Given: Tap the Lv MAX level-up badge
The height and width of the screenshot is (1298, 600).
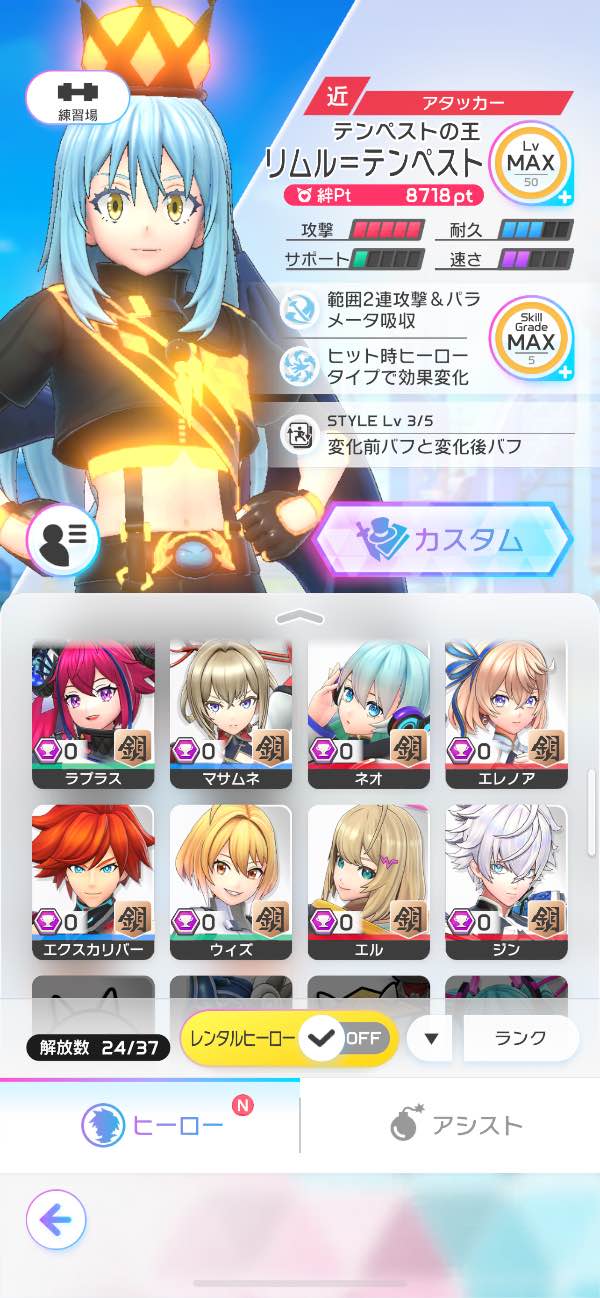Looking at the screenshot, I should pos(531,163).
